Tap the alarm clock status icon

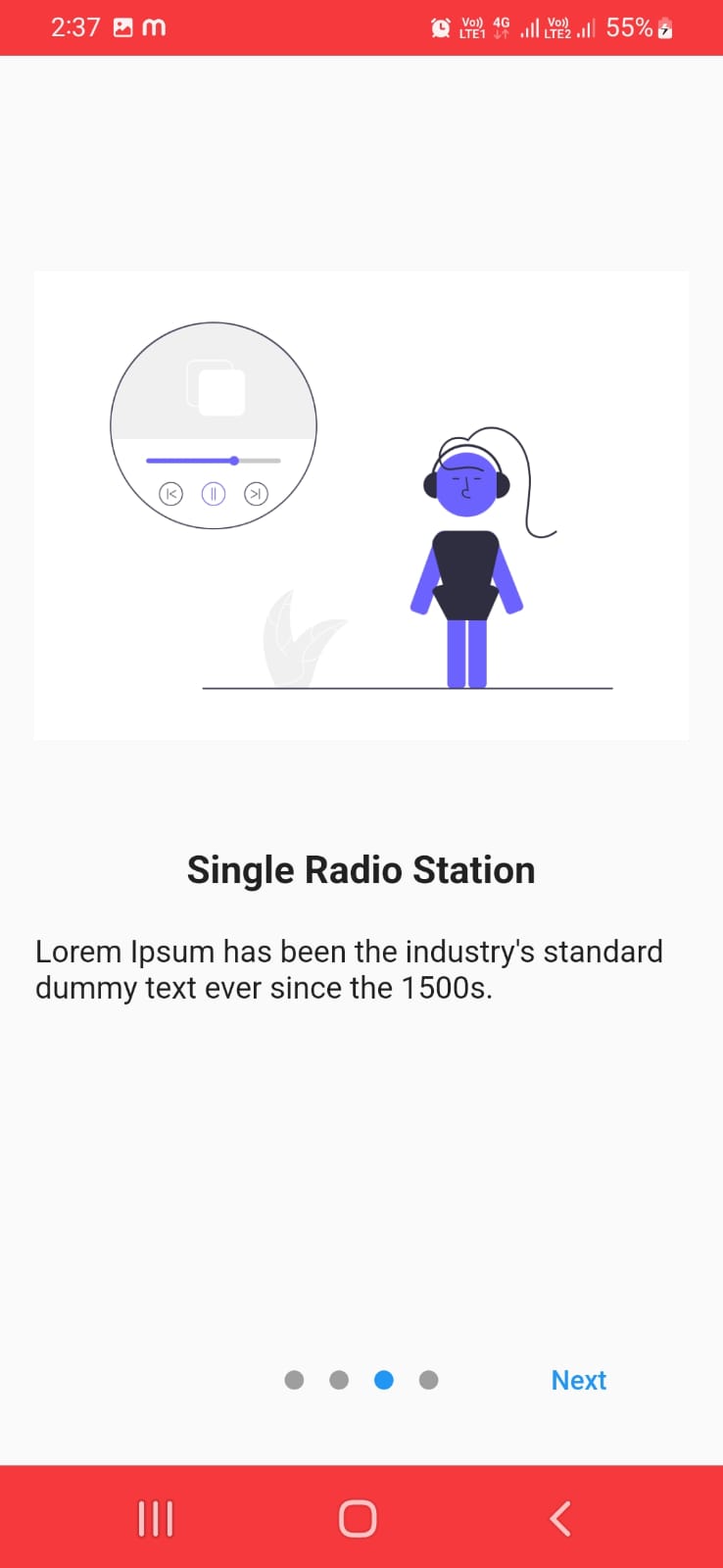pos(440,26)
